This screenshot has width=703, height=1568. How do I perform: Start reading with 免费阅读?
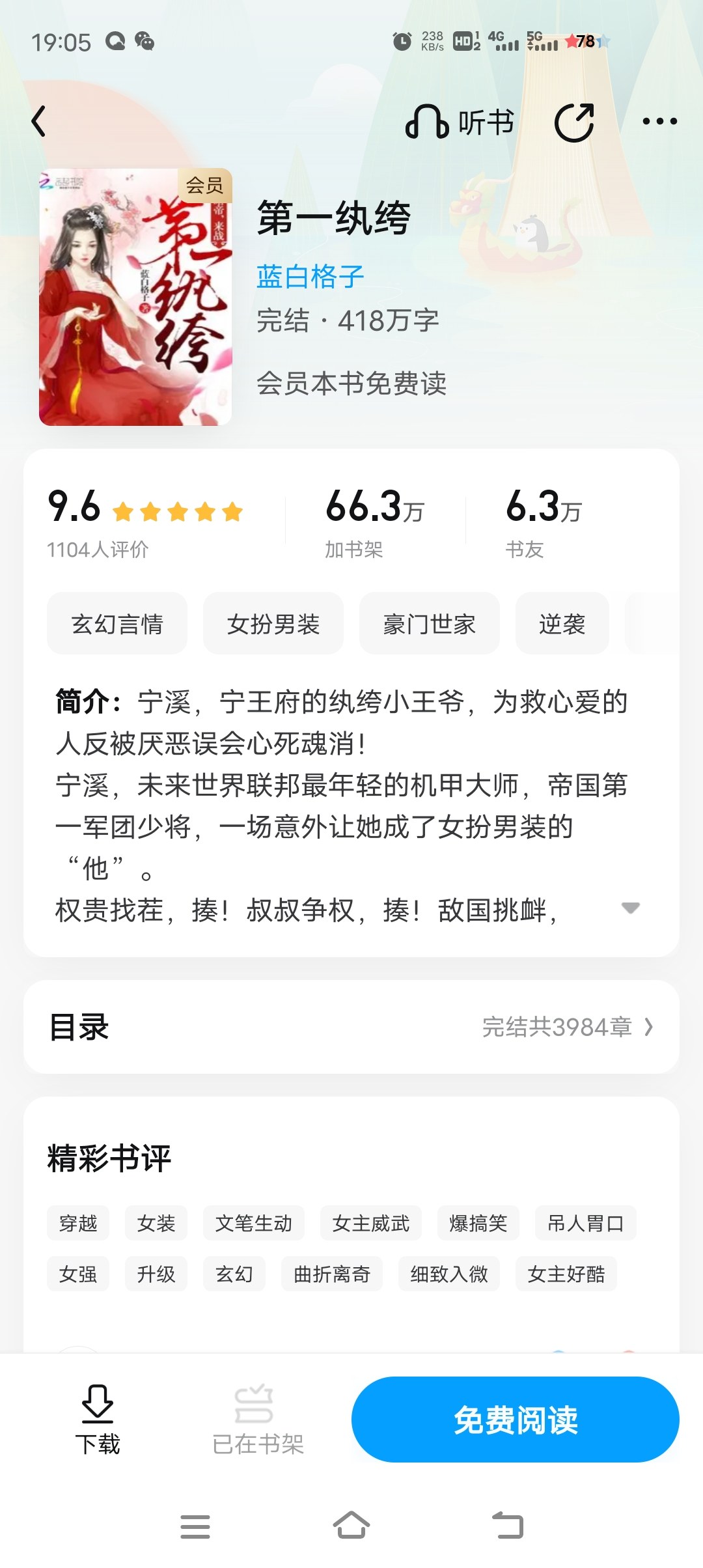coord(516,1420)
